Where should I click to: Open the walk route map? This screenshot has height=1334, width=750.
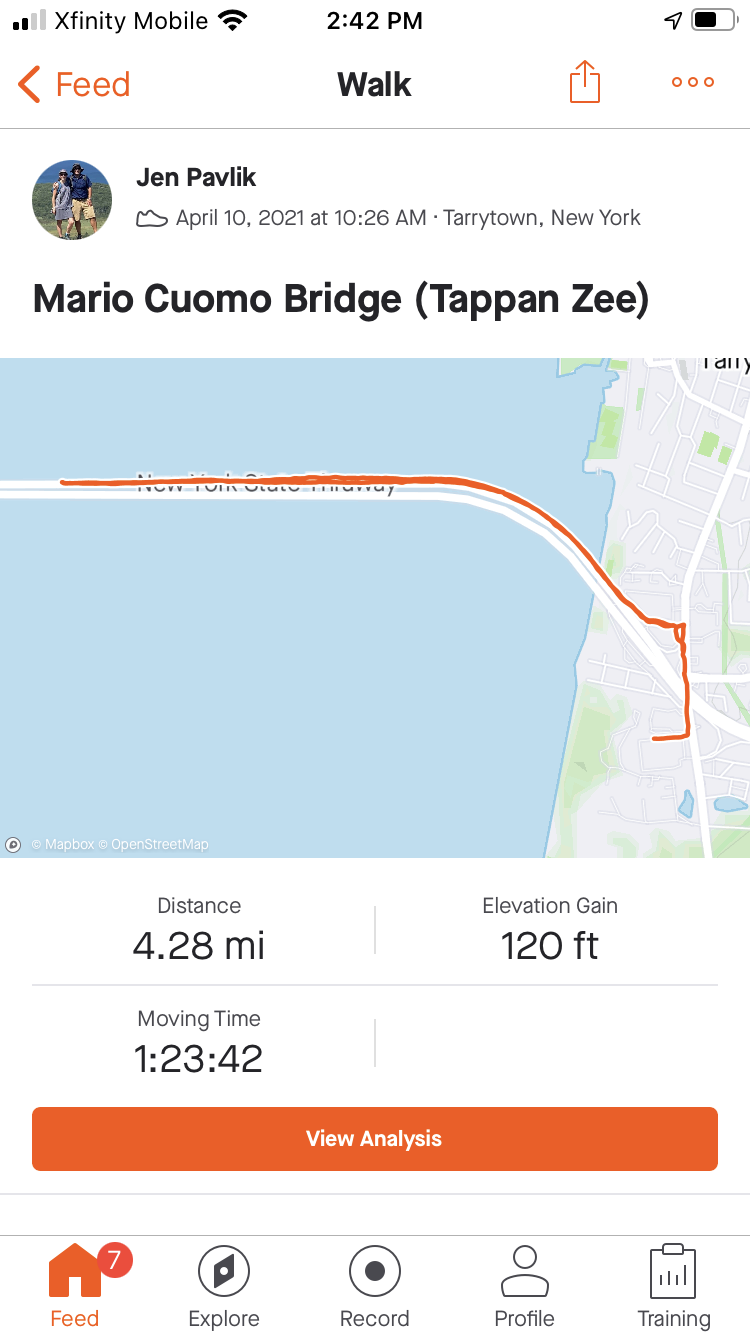(375, 607)
